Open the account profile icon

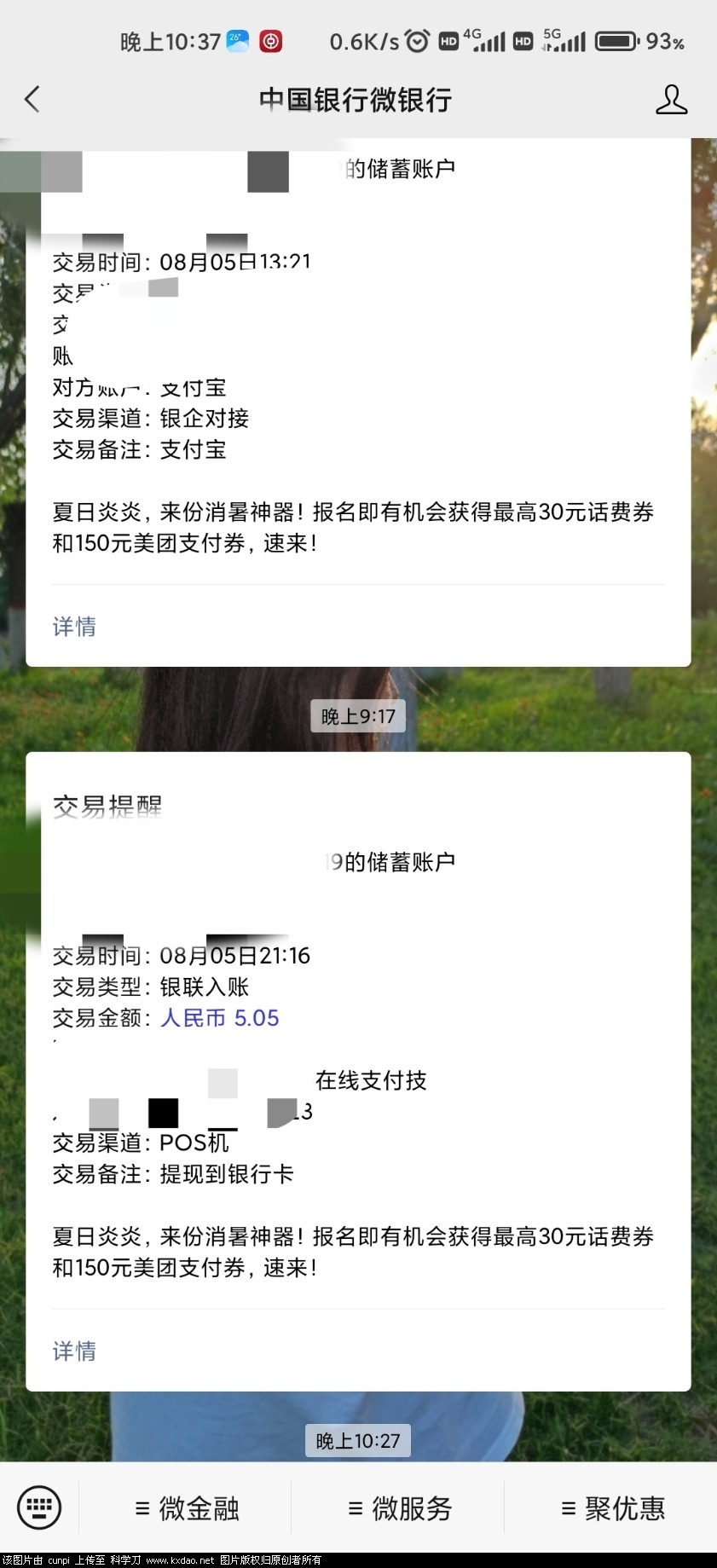[671, 100]
